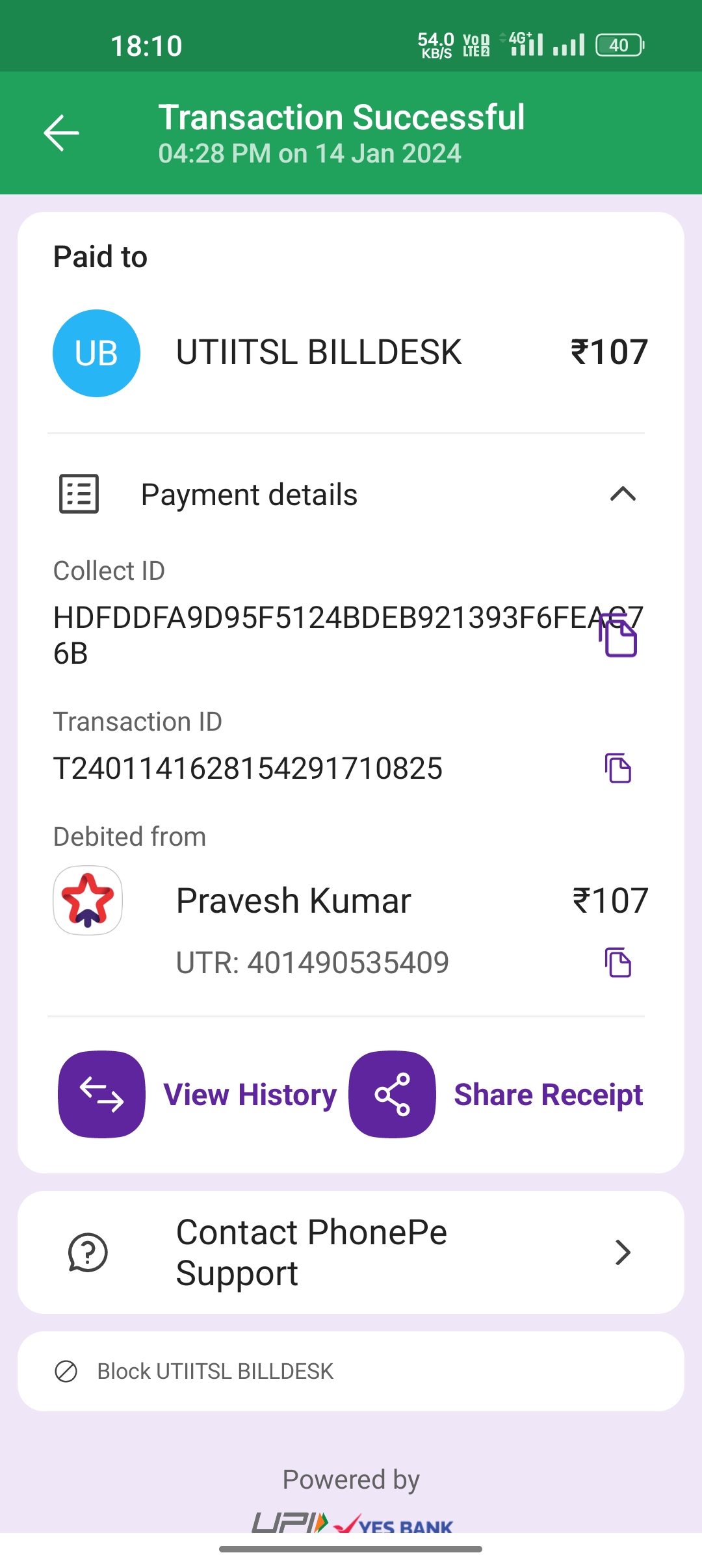Go back using the top arrow
This screenshot has height=1568, width=702.
pyautogui.click(x=61, y=133)
